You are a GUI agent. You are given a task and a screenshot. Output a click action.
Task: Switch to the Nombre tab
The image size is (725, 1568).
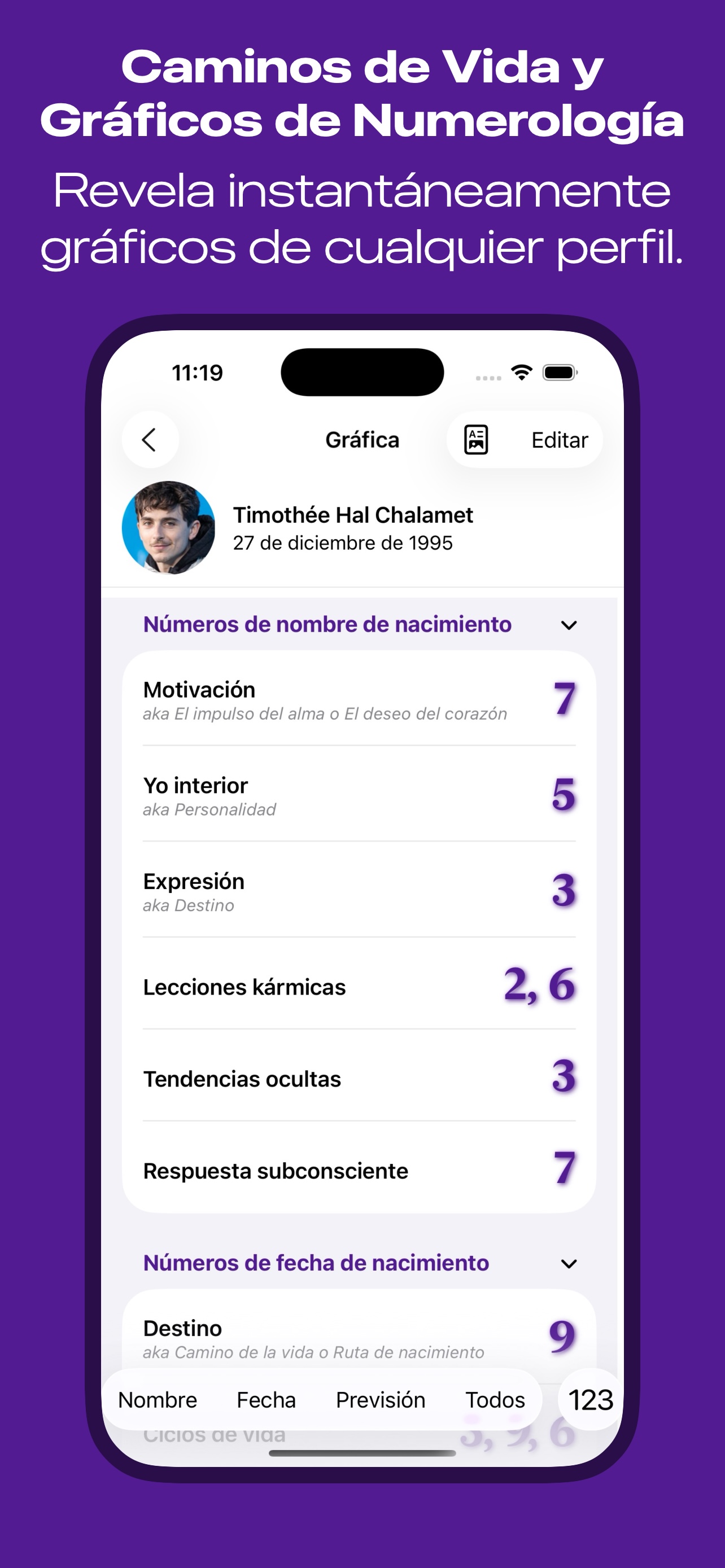click(157, 1400)
